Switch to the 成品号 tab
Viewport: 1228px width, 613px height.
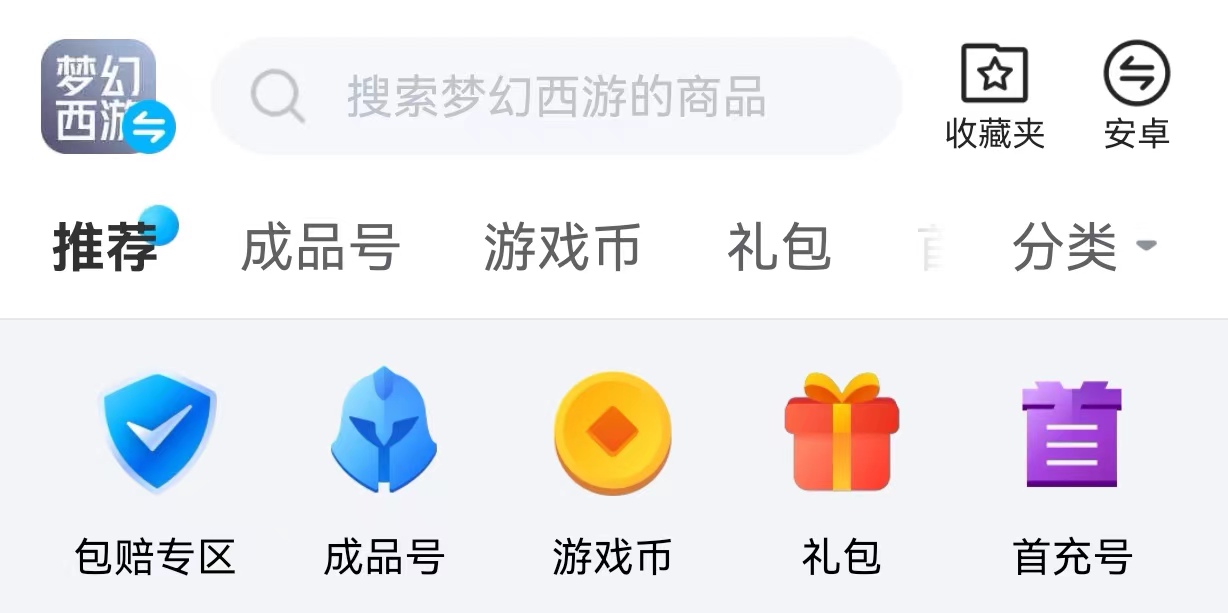pyautogui.click(x=320, y=247)
